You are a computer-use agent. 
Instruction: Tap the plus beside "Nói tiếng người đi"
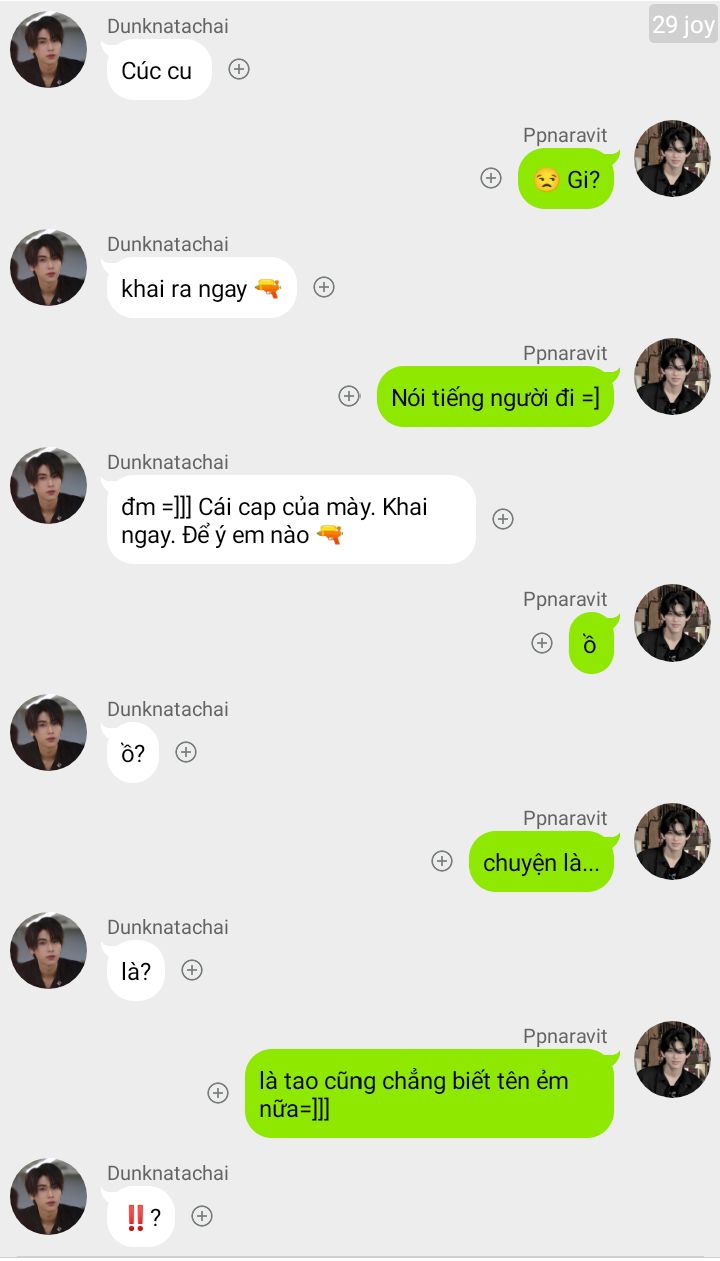(x=349, y=396)
